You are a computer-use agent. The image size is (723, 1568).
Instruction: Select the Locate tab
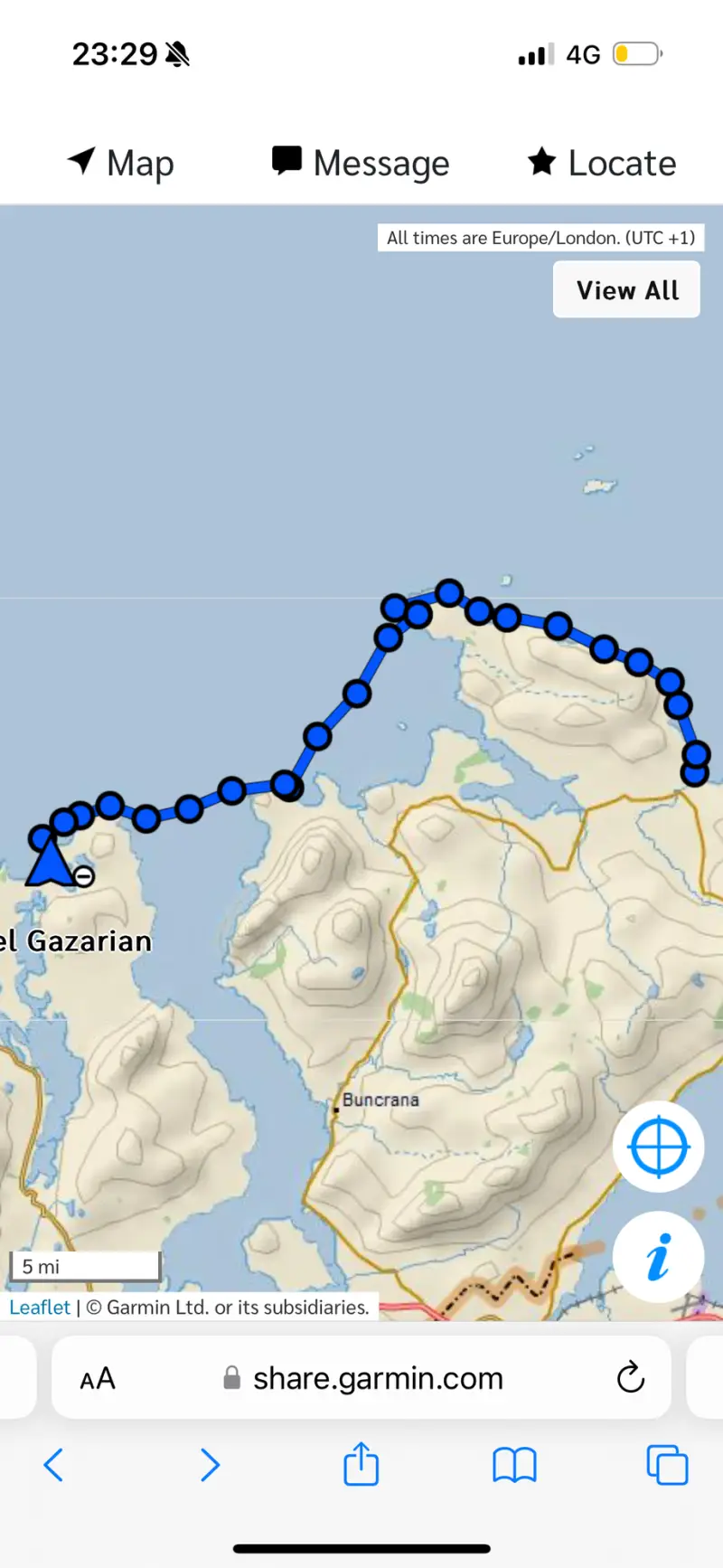point(602,164)
